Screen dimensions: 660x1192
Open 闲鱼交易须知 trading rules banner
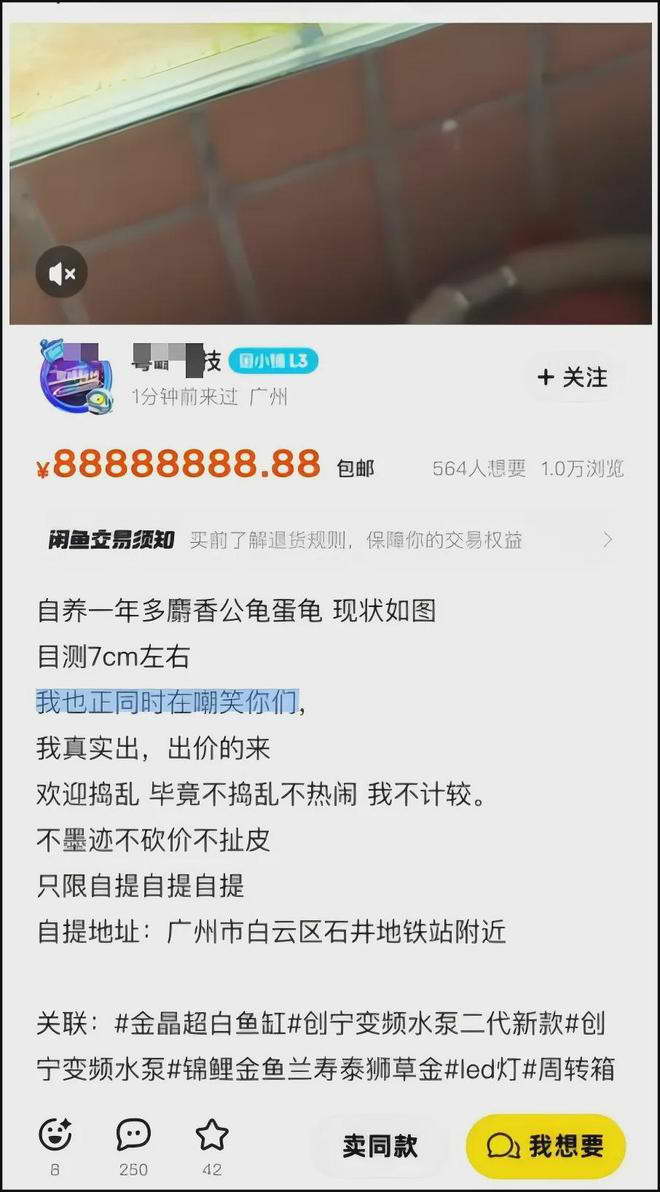pos(330,540)
